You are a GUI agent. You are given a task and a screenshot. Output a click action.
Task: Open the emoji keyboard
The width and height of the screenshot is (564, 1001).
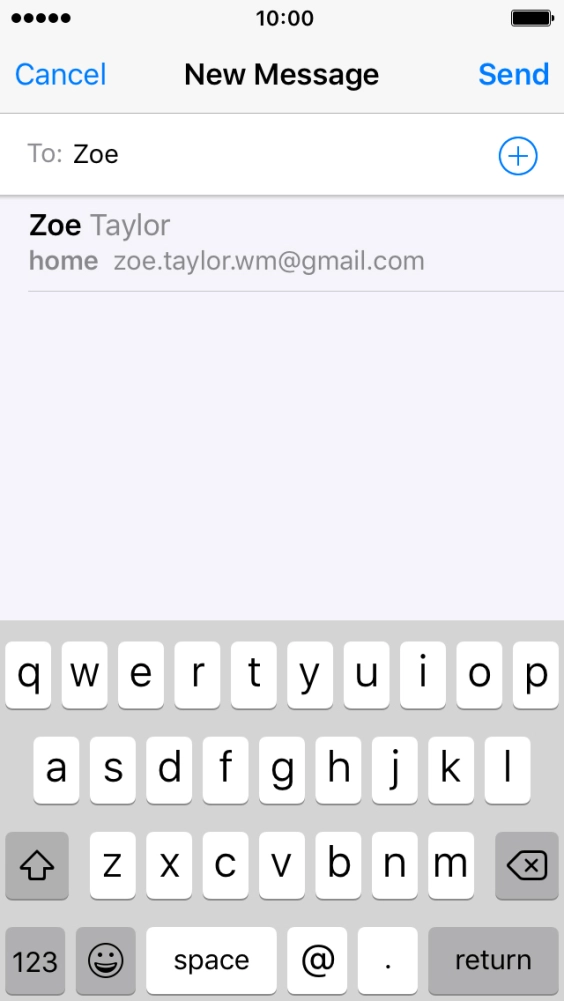105,961
